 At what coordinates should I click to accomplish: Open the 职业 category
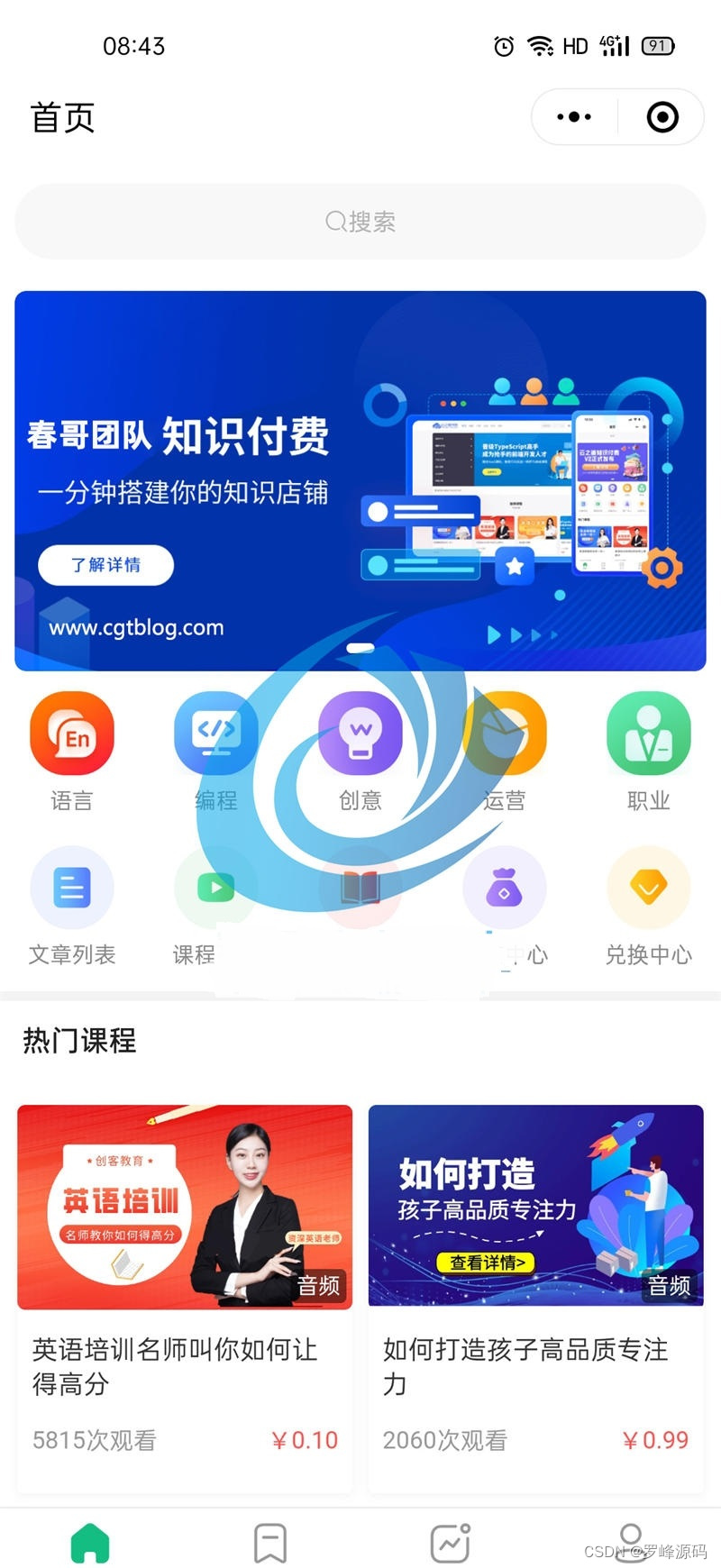(649, 750)
